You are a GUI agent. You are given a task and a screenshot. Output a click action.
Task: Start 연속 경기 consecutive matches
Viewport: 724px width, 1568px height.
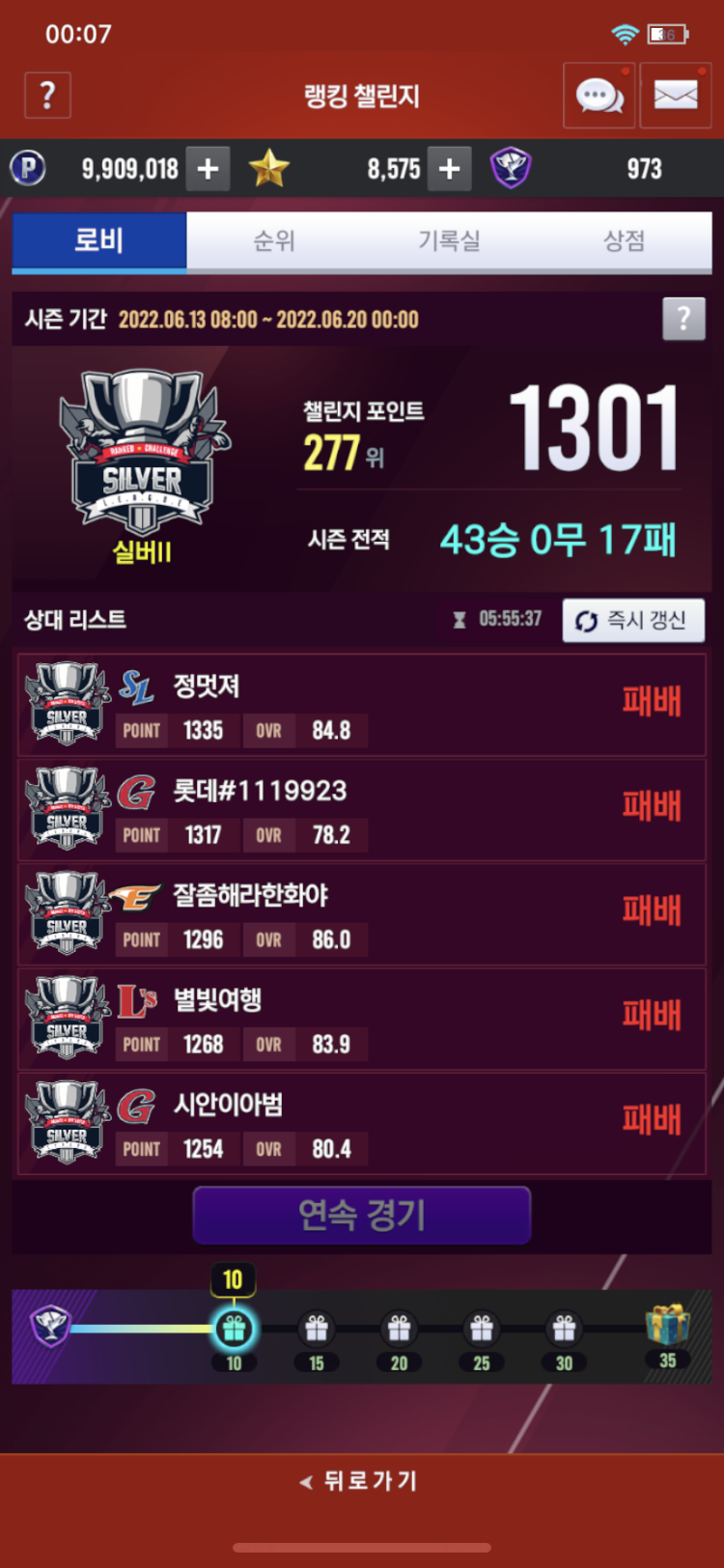point(361,1215)
